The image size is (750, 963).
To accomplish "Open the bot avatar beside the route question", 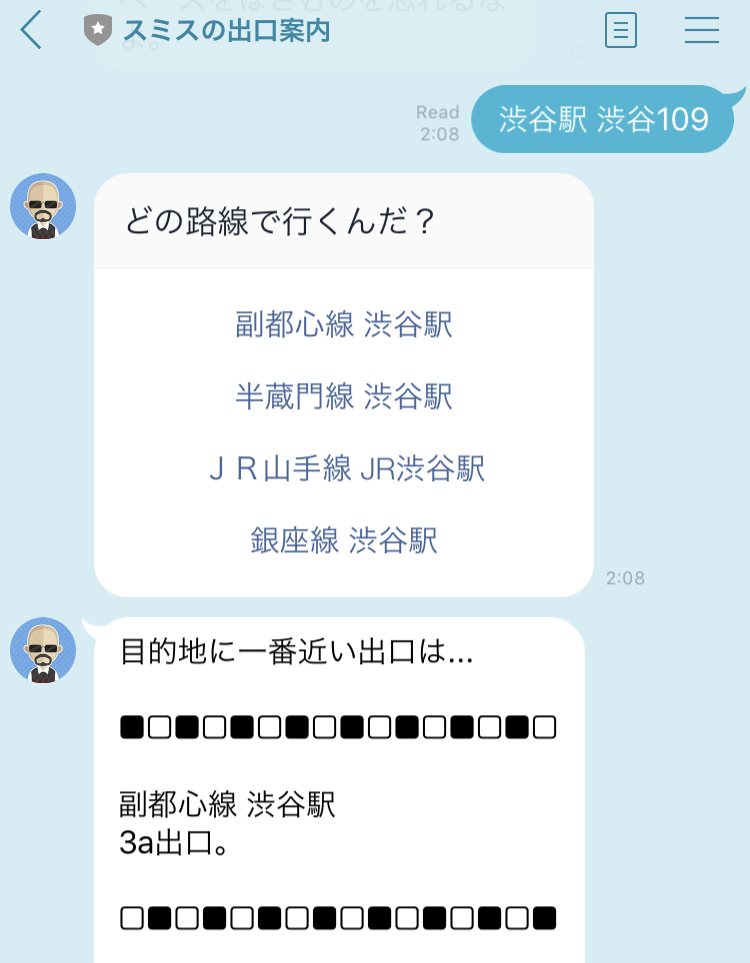I will tap(43, 206).
